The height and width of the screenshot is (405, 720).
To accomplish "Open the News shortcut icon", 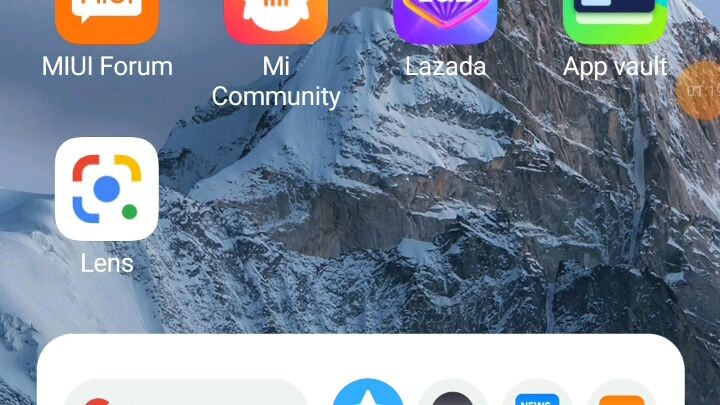I will (537, 396).
